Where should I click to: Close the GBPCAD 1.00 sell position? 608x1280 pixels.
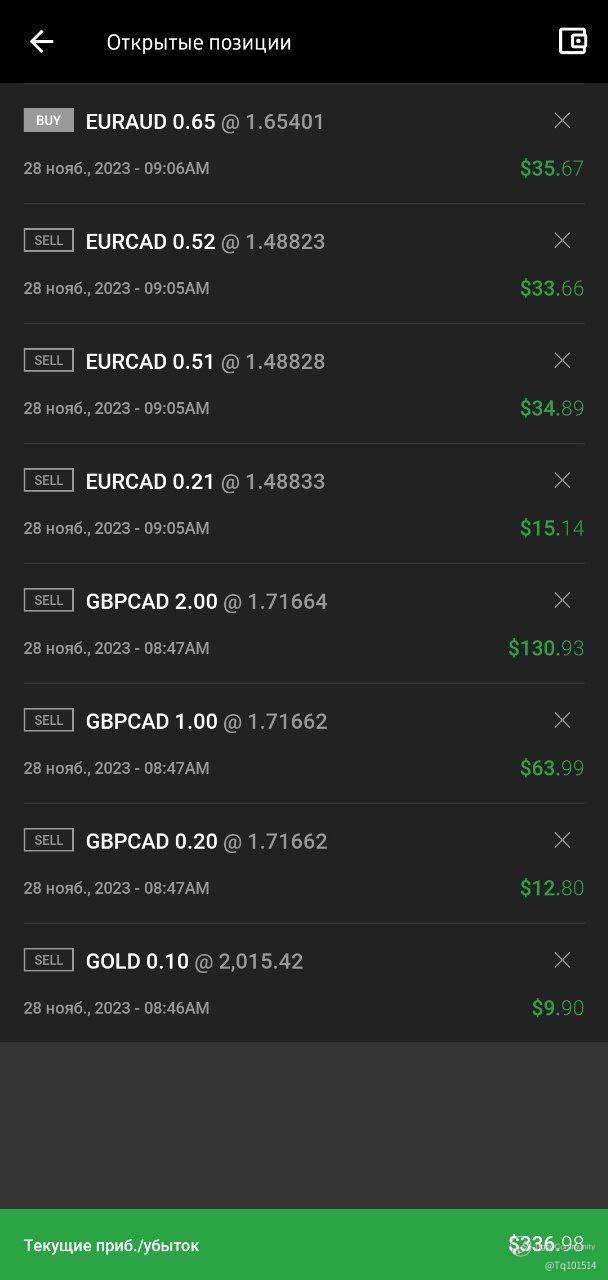562,721
